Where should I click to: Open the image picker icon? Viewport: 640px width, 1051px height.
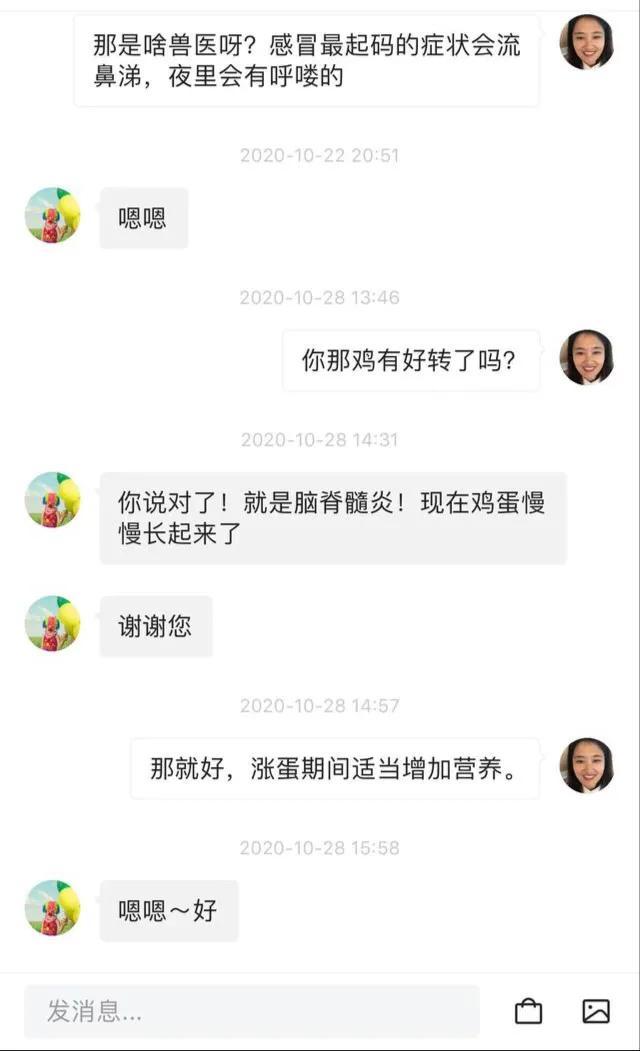coord(596,1011)
